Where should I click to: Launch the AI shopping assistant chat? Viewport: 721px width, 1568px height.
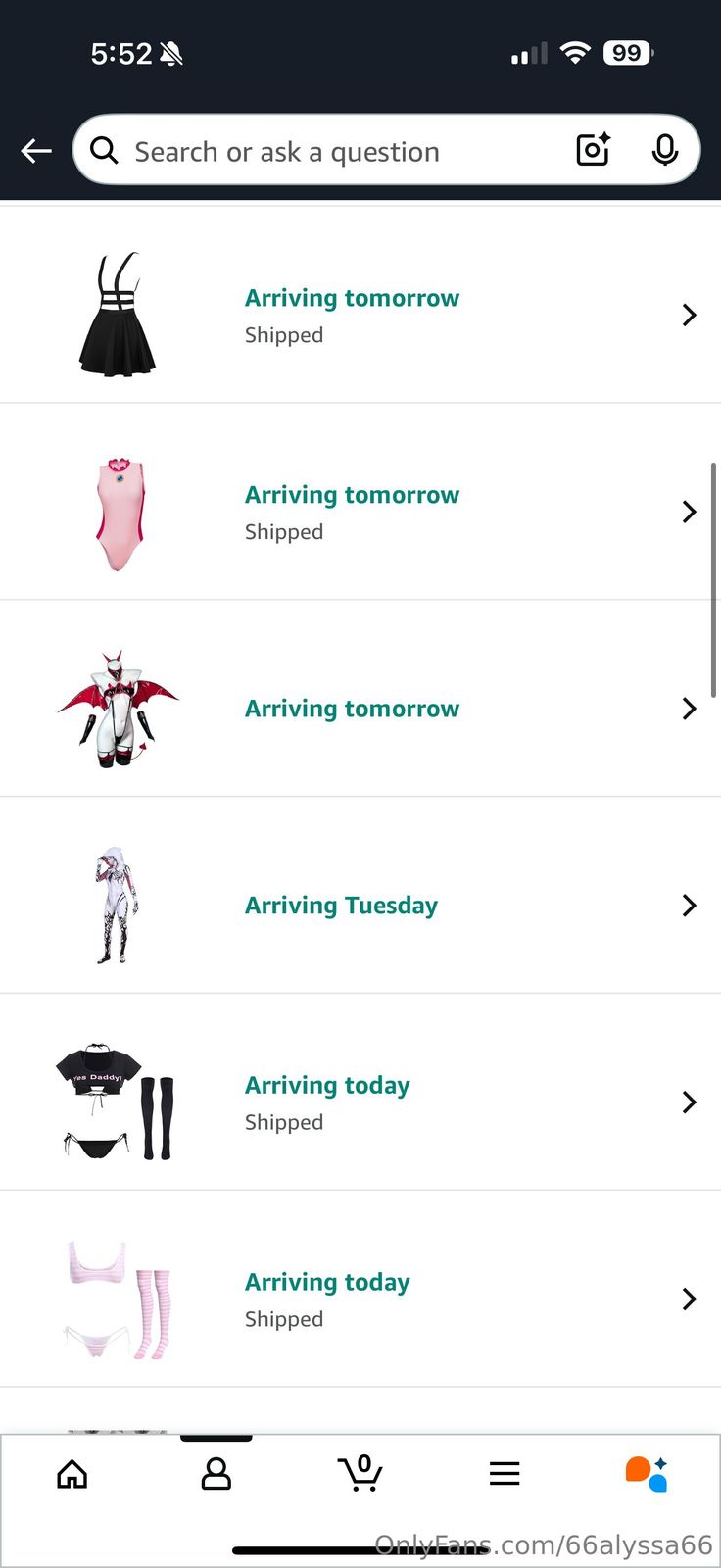(x=647, y=1474)
